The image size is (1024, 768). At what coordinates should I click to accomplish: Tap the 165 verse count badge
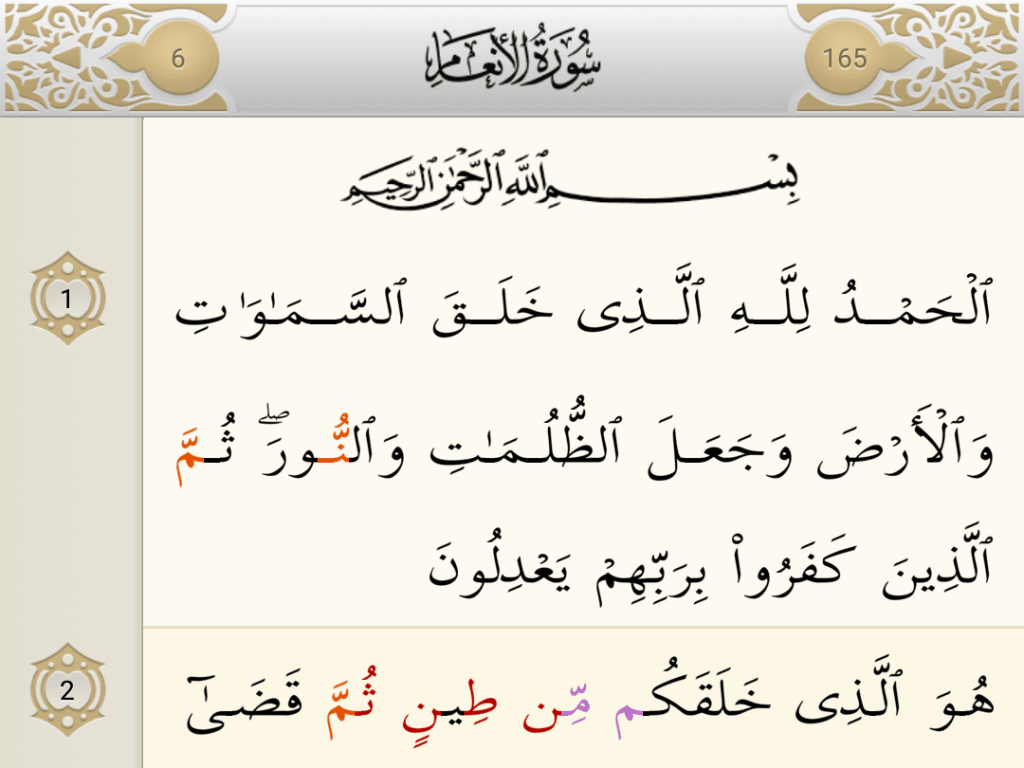[x=845, y=58]
